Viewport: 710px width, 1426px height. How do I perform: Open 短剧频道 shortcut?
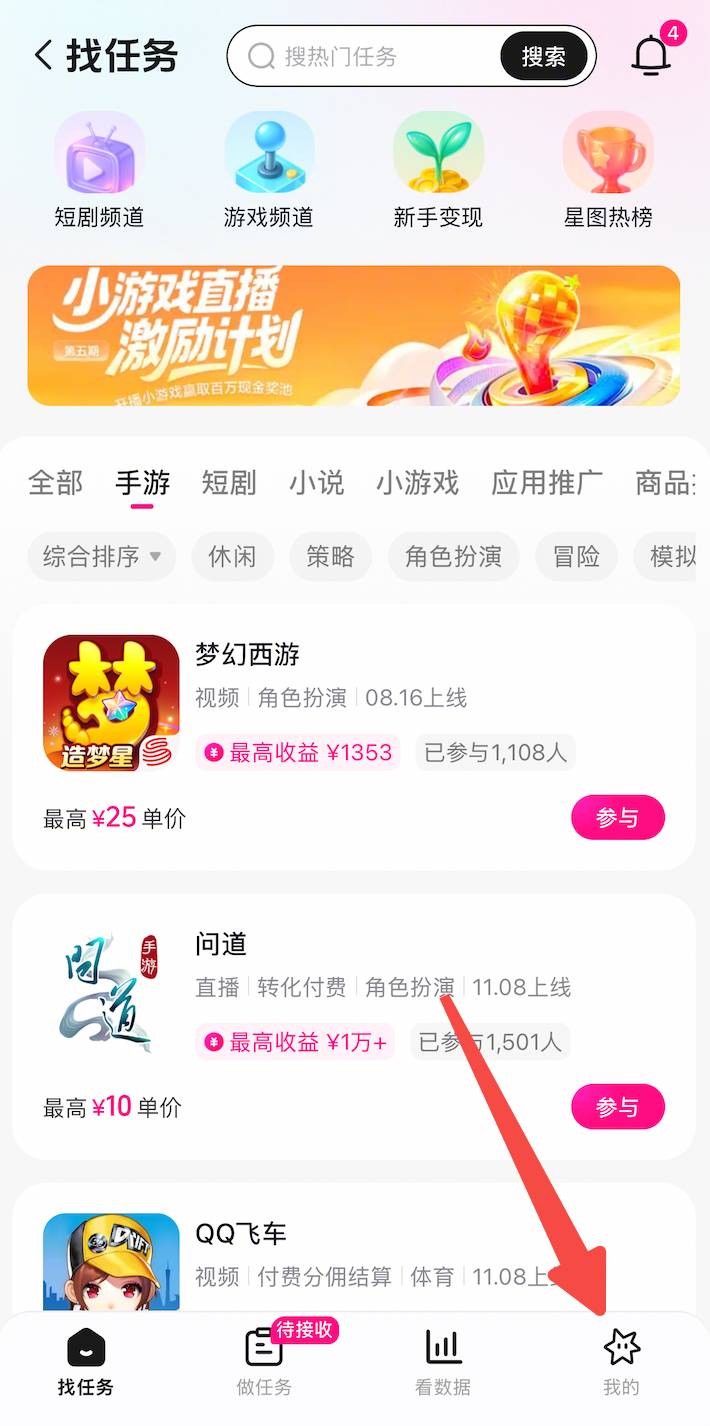tap(99, 170)
